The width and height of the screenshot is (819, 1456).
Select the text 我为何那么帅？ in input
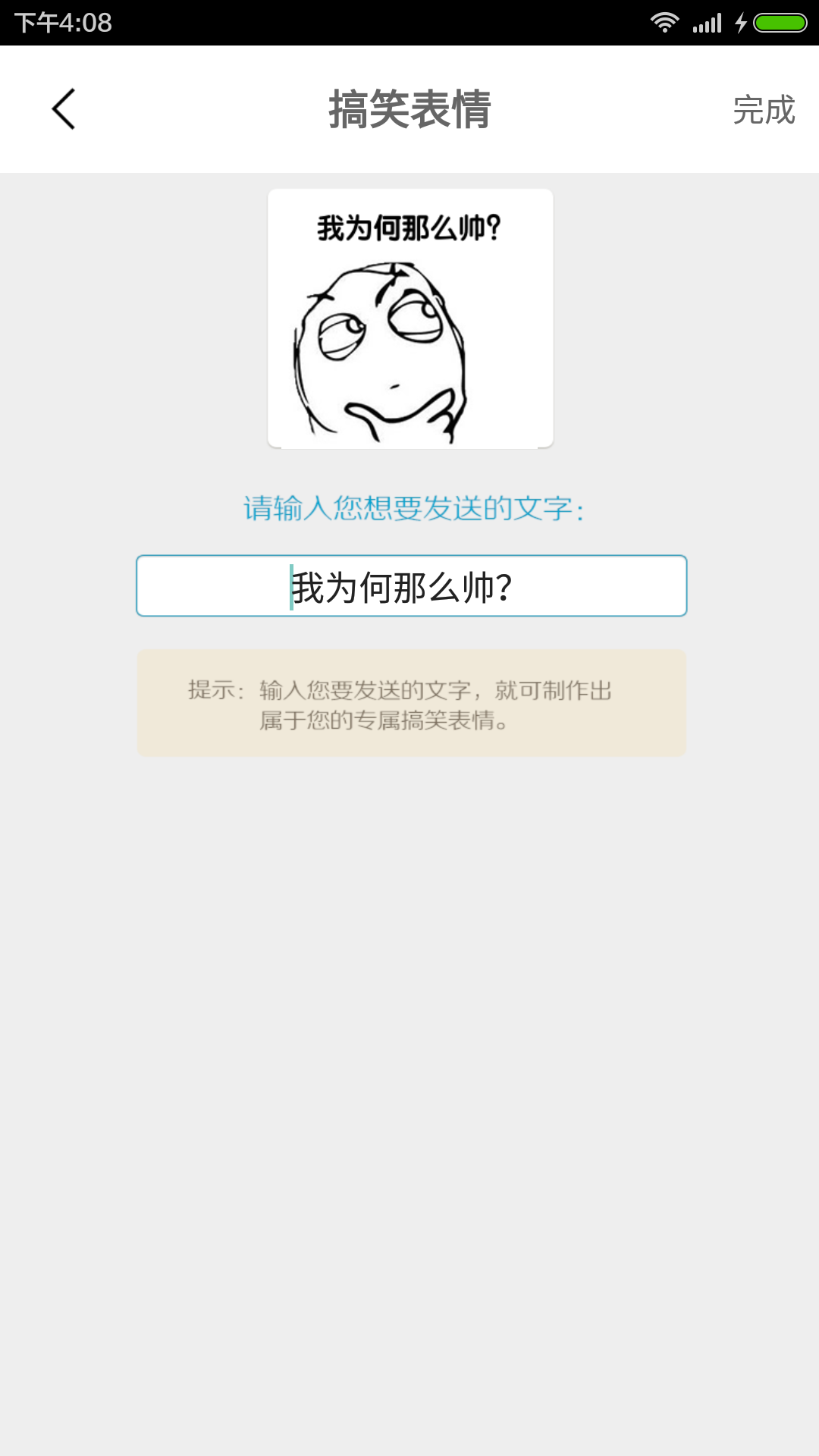click(404, 585)
